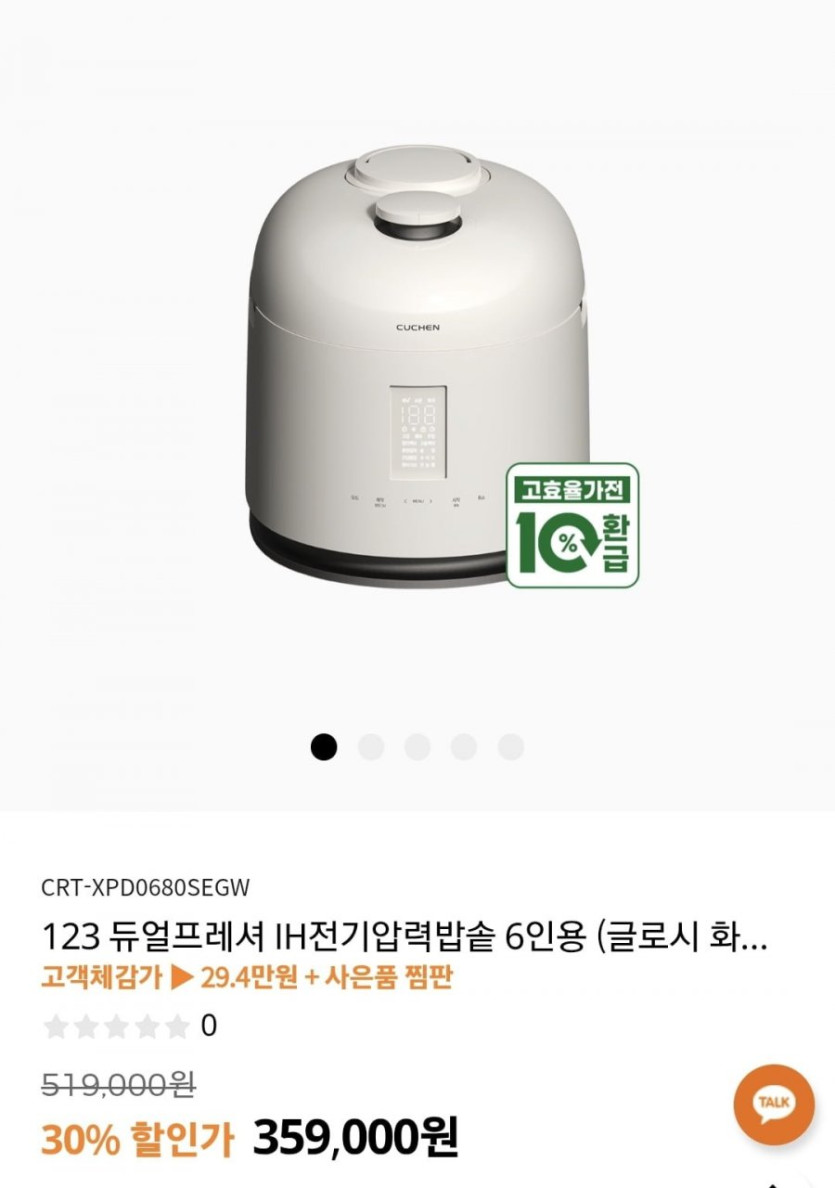Enlarge the Cuchen rice cooker product image
Screen dimensions: 835x1188
(x=417, y=370)
